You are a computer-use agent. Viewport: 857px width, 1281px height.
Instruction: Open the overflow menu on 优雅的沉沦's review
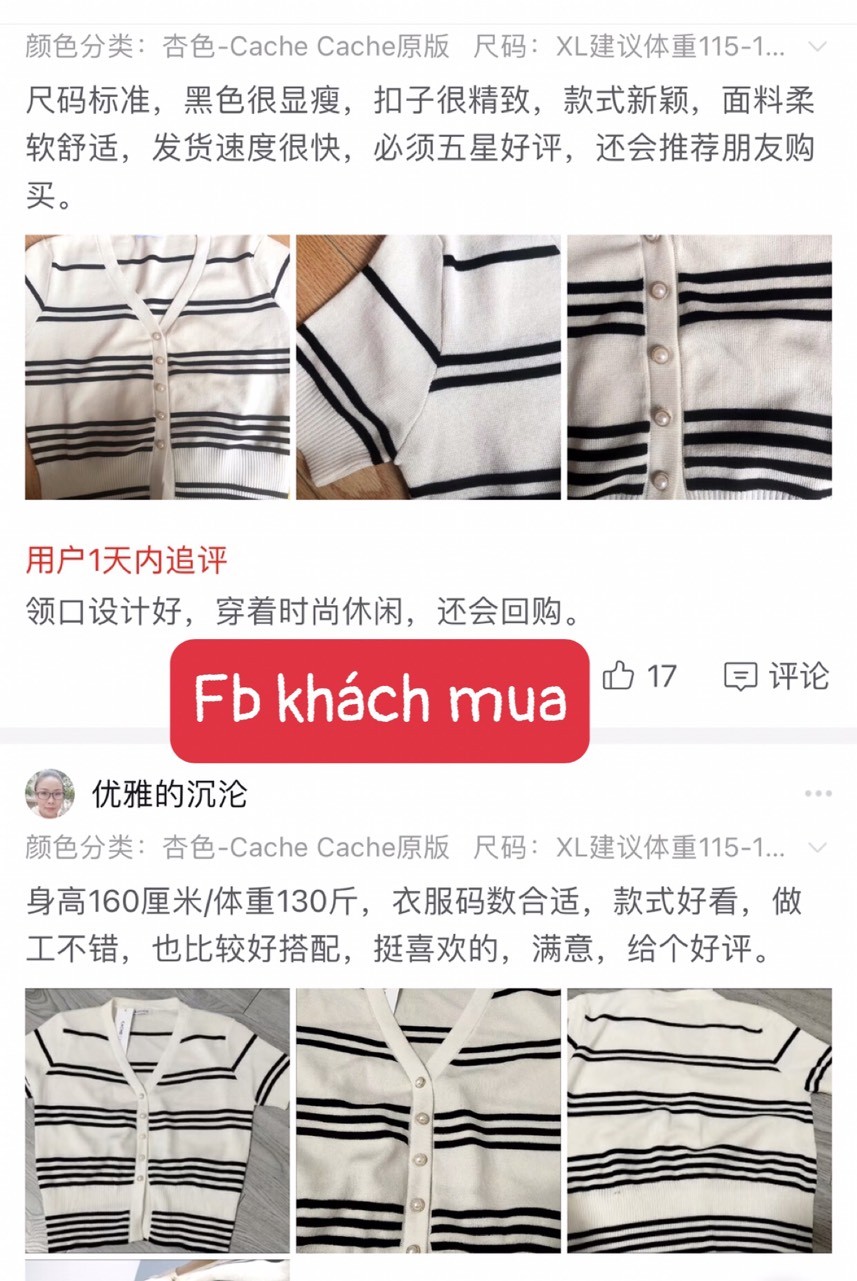click(x=817, y=794)
